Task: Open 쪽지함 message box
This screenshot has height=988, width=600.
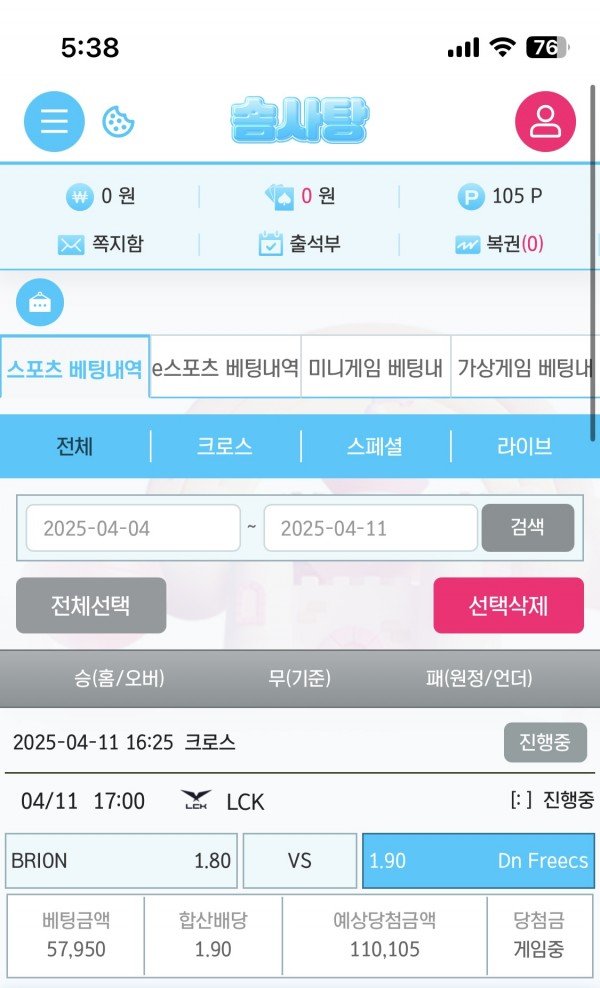Action: [x=100, y=243]
